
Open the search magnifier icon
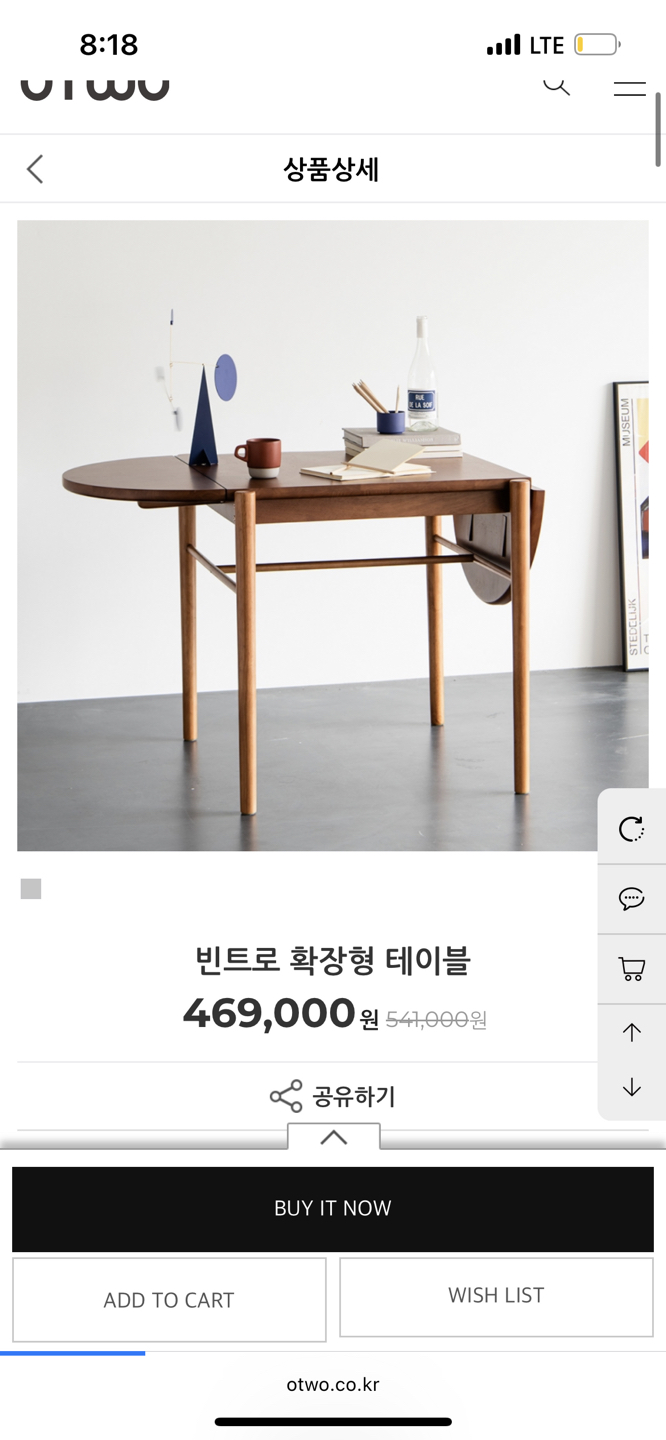(557, 85)
